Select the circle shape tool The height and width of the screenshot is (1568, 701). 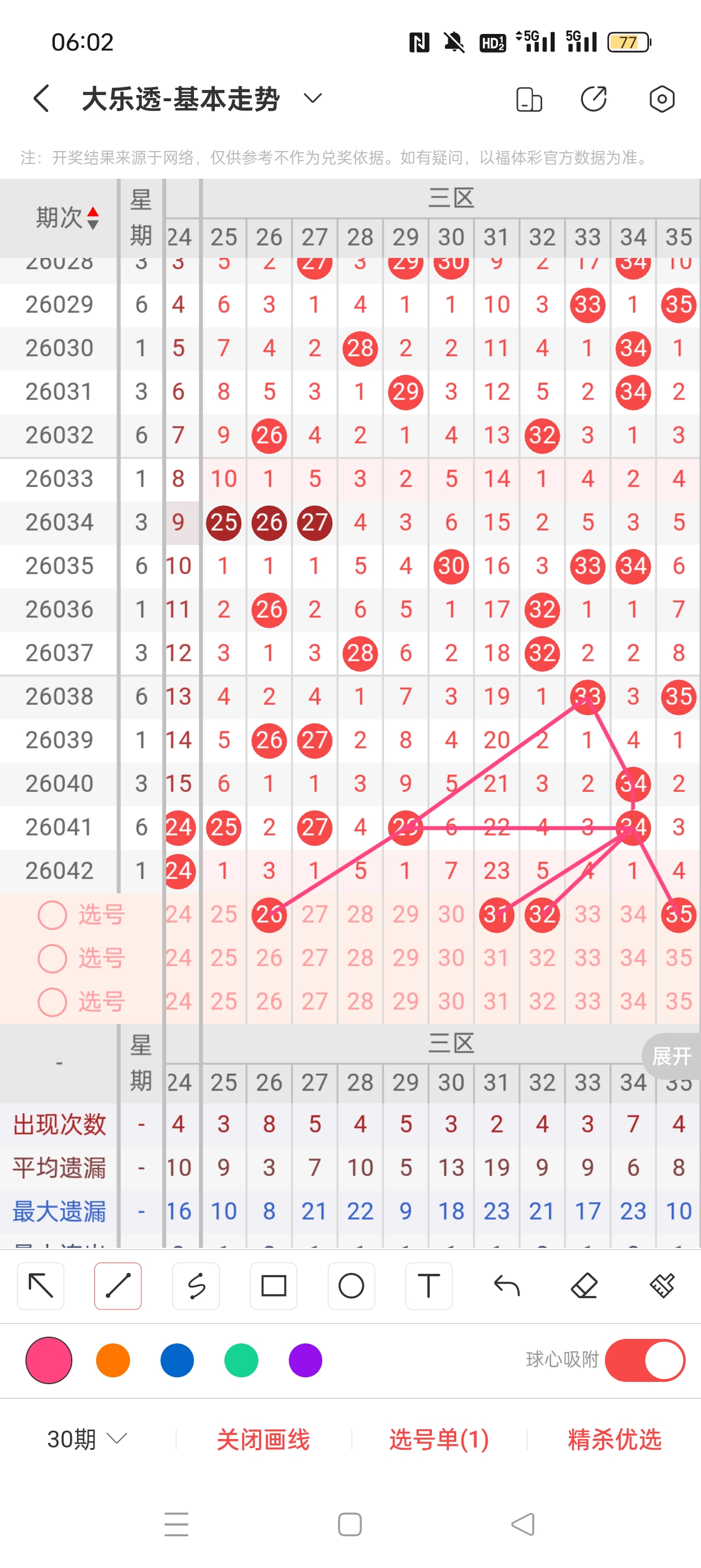point(351,1286)
